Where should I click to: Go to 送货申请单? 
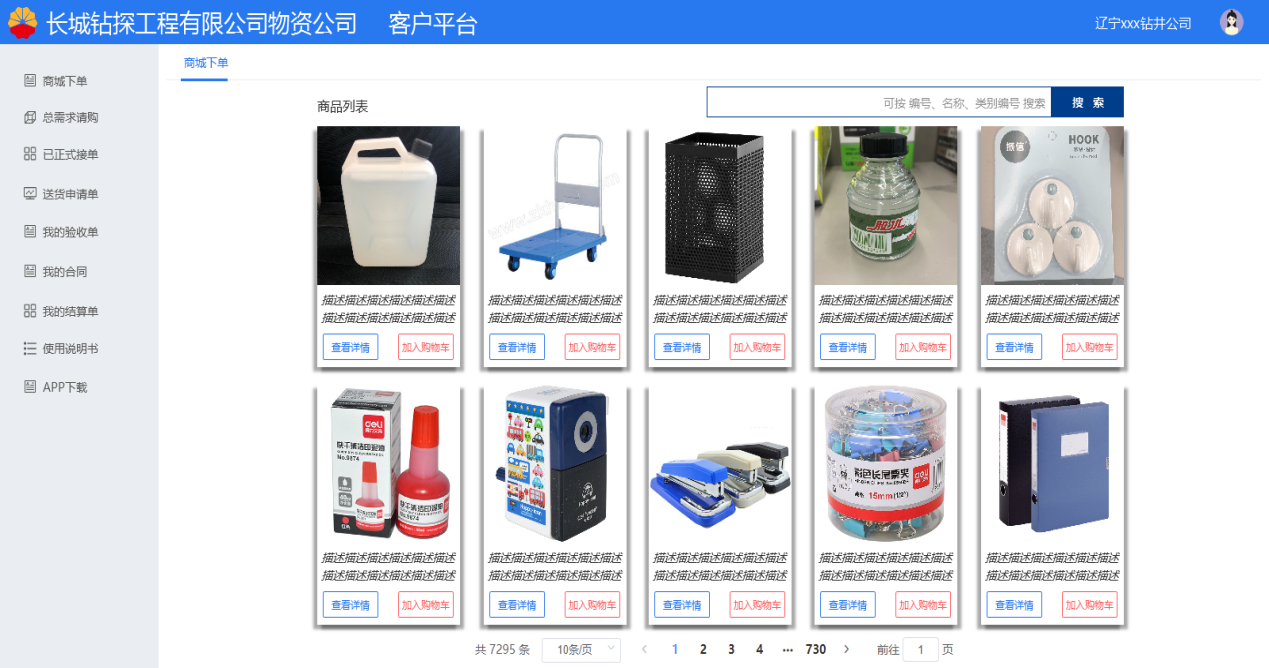70,194
